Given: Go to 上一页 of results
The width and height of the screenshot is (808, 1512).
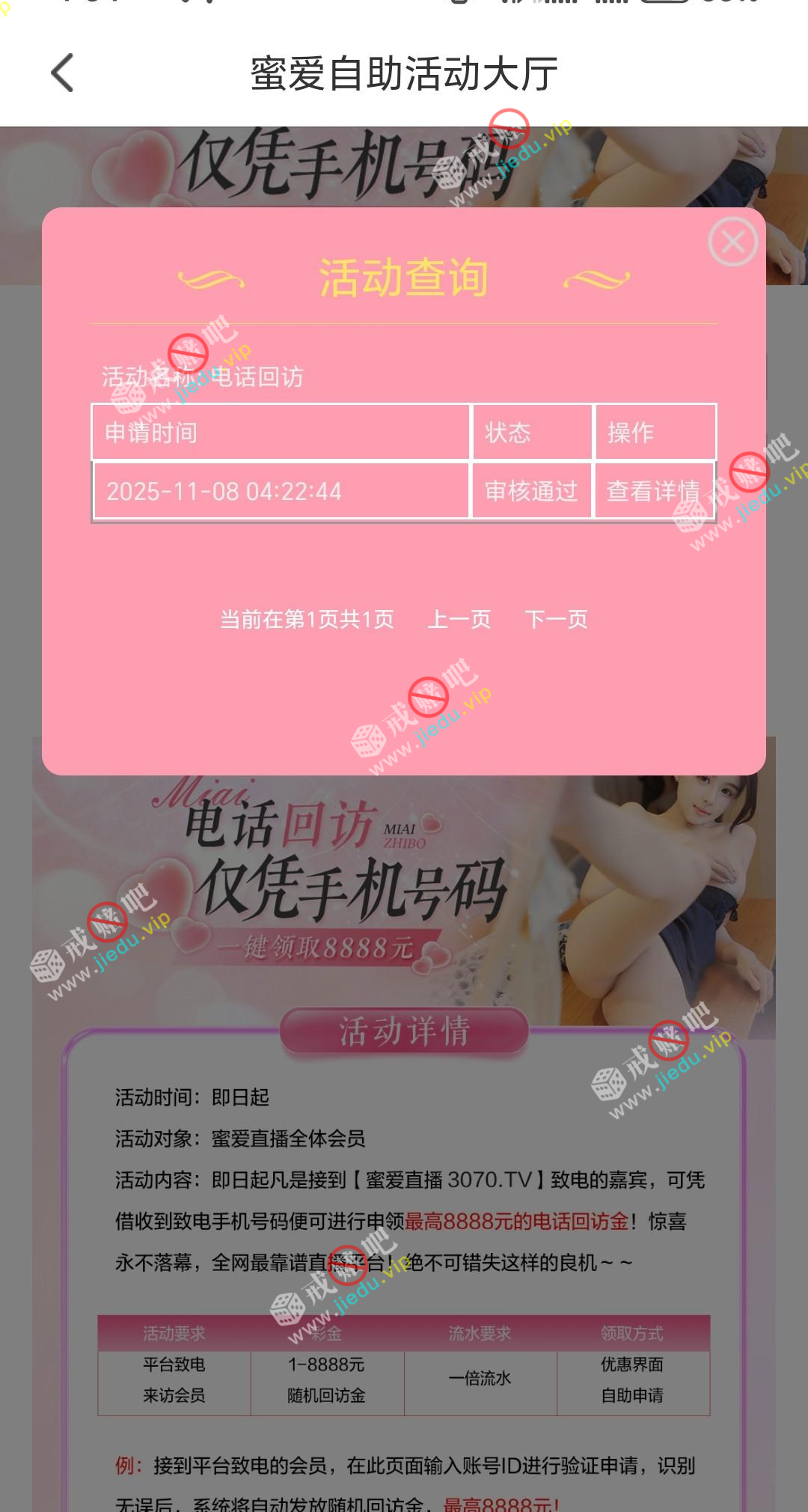Looking at the screenshot, I should 459,620.
